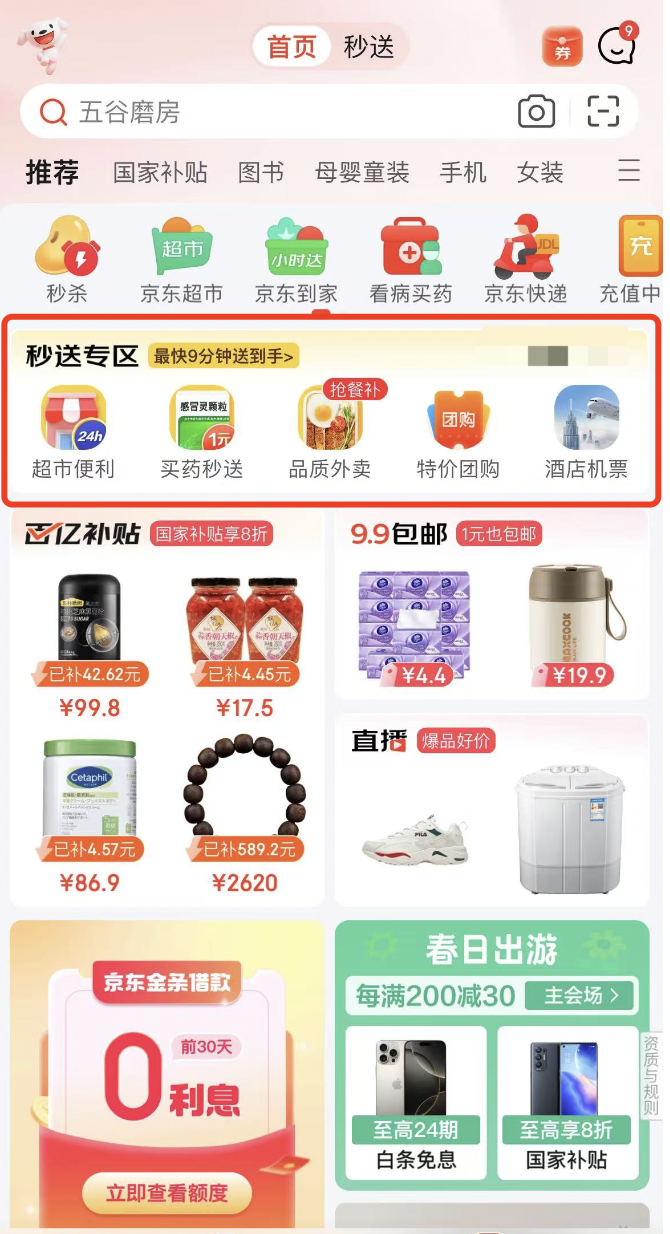Switch to the 秒送 tab
Screen dimensions: 670x1234
369,47
